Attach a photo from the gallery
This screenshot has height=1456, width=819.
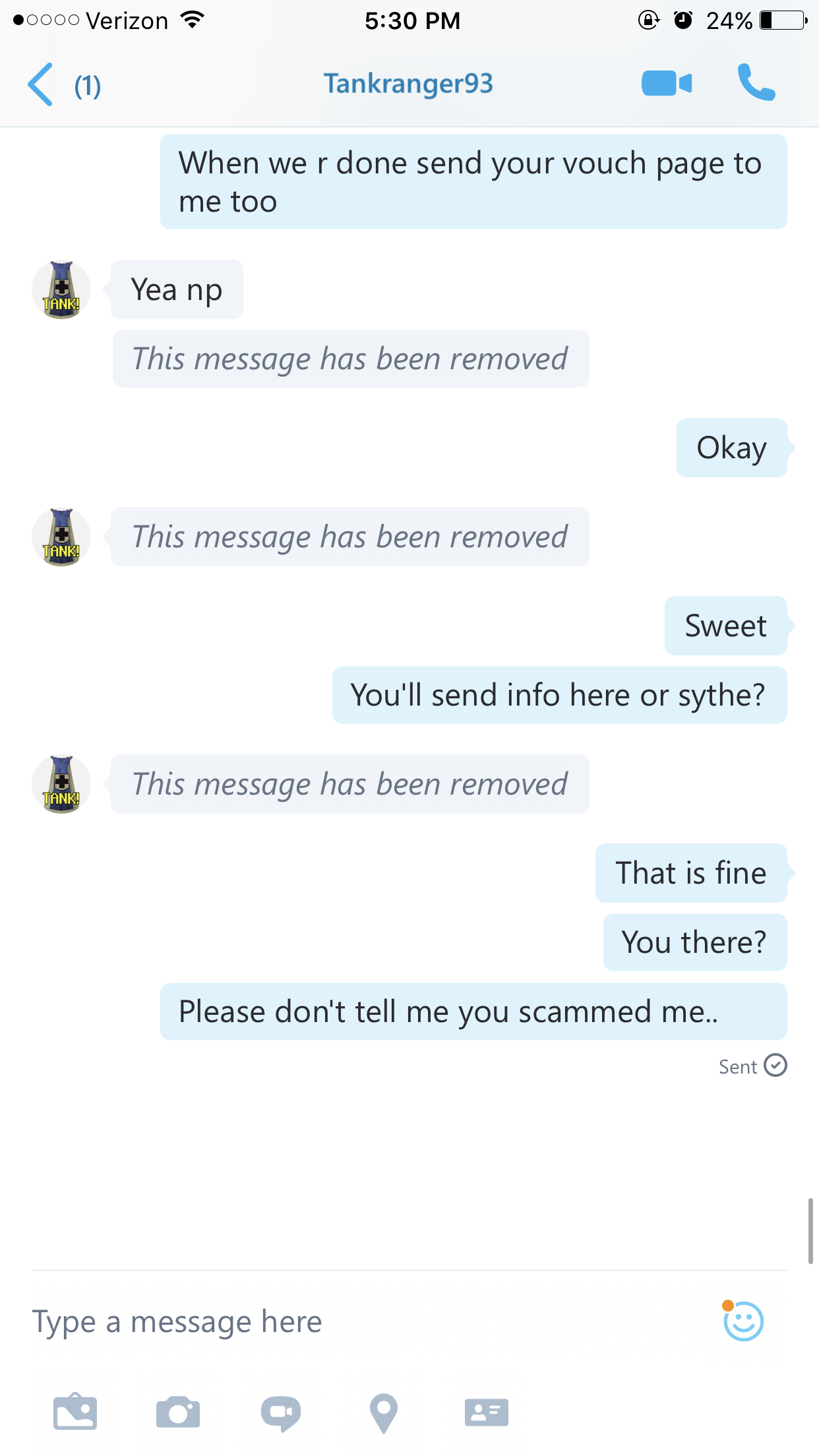[x=75, y=1412]
